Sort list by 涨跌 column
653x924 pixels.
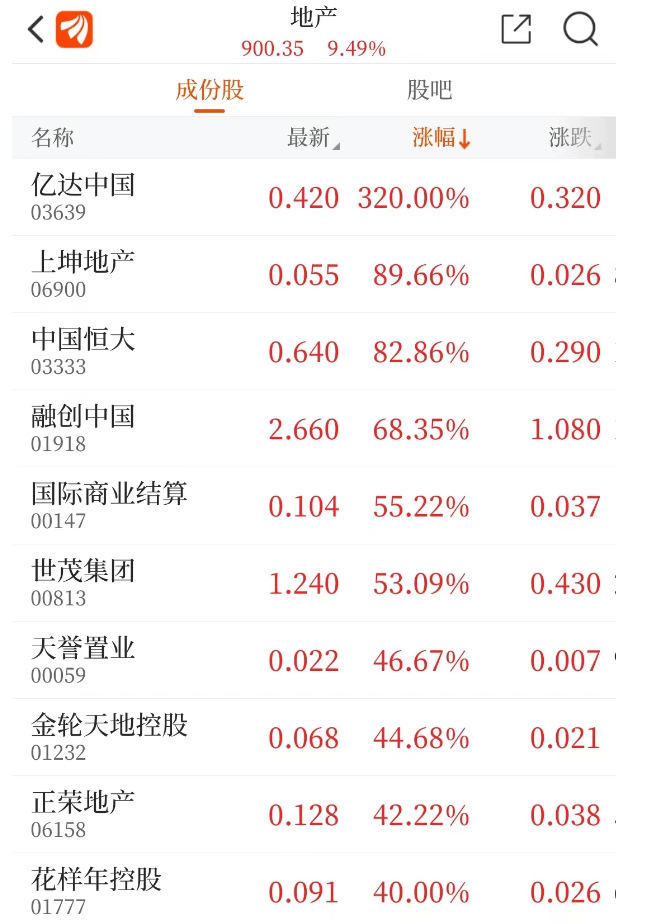coord(573,138)
